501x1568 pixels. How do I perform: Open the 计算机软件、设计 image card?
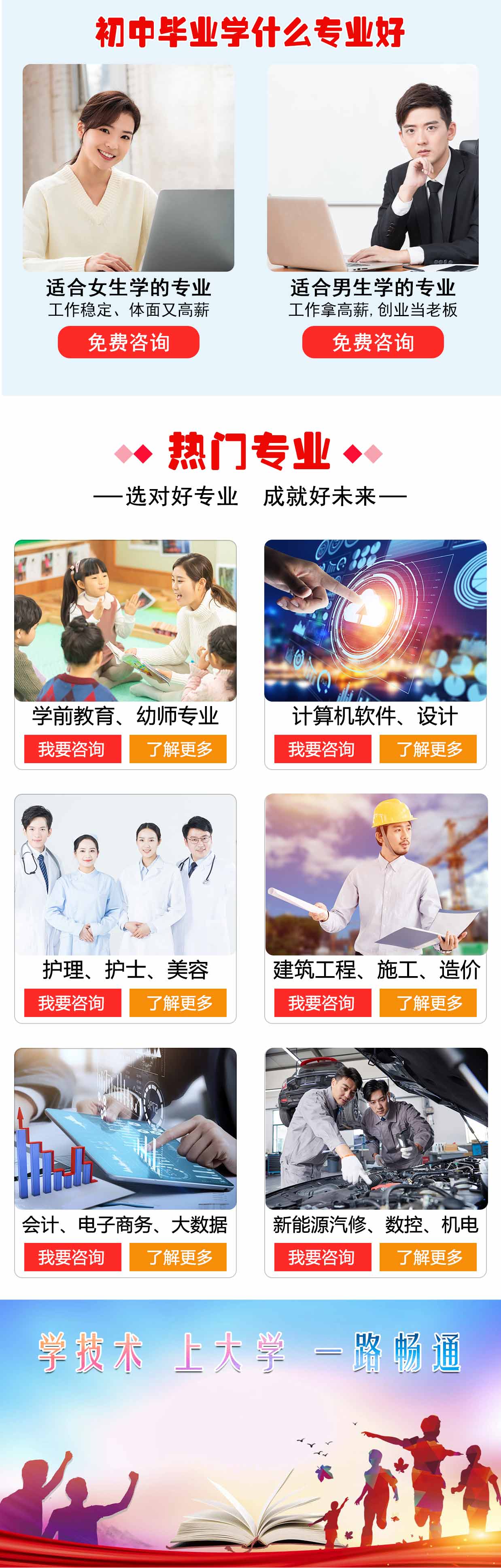click(376, 621)
